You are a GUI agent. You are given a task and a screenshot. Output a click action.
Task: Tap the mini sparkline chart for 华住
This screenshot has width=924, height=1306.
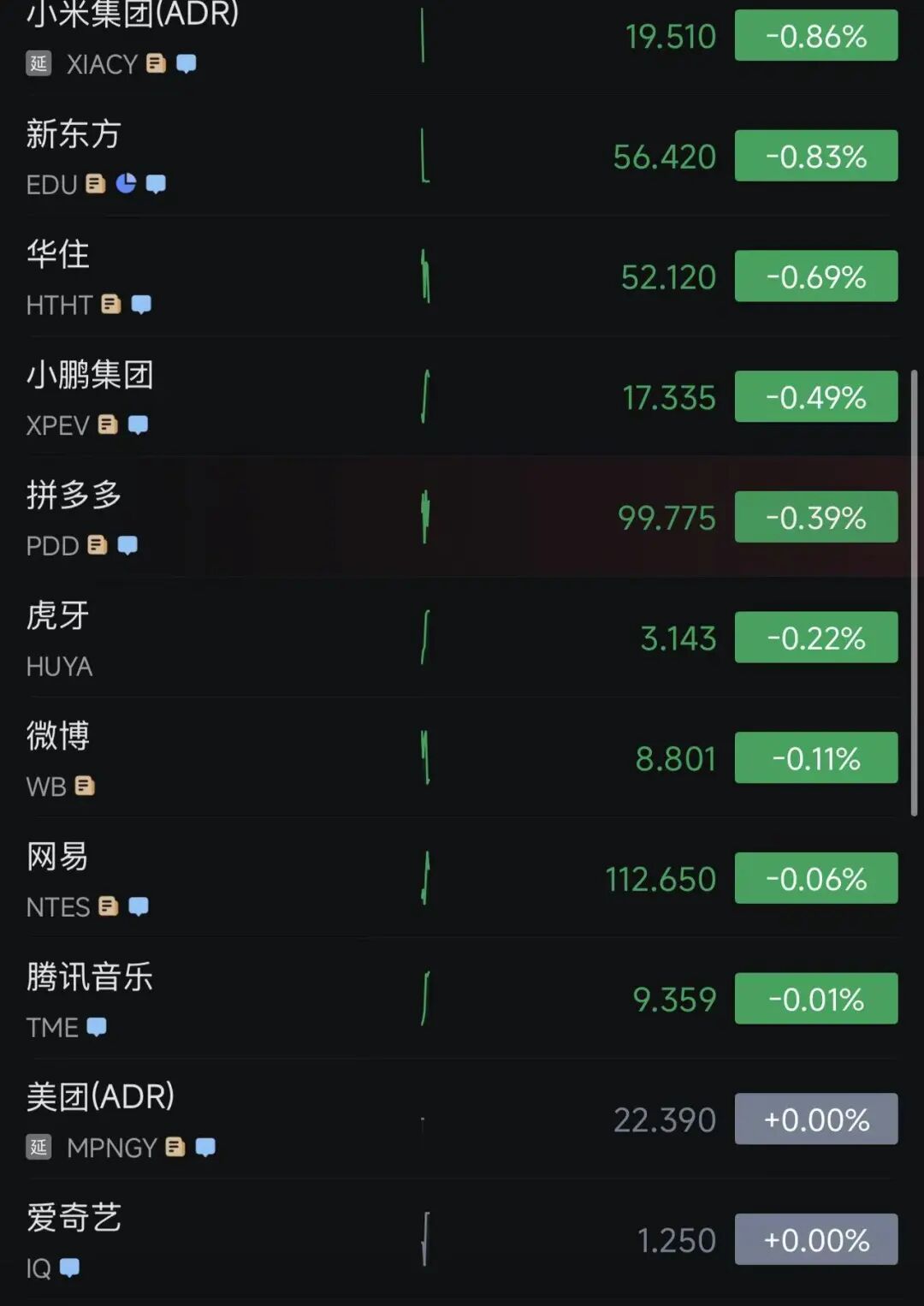pos(425,276)
